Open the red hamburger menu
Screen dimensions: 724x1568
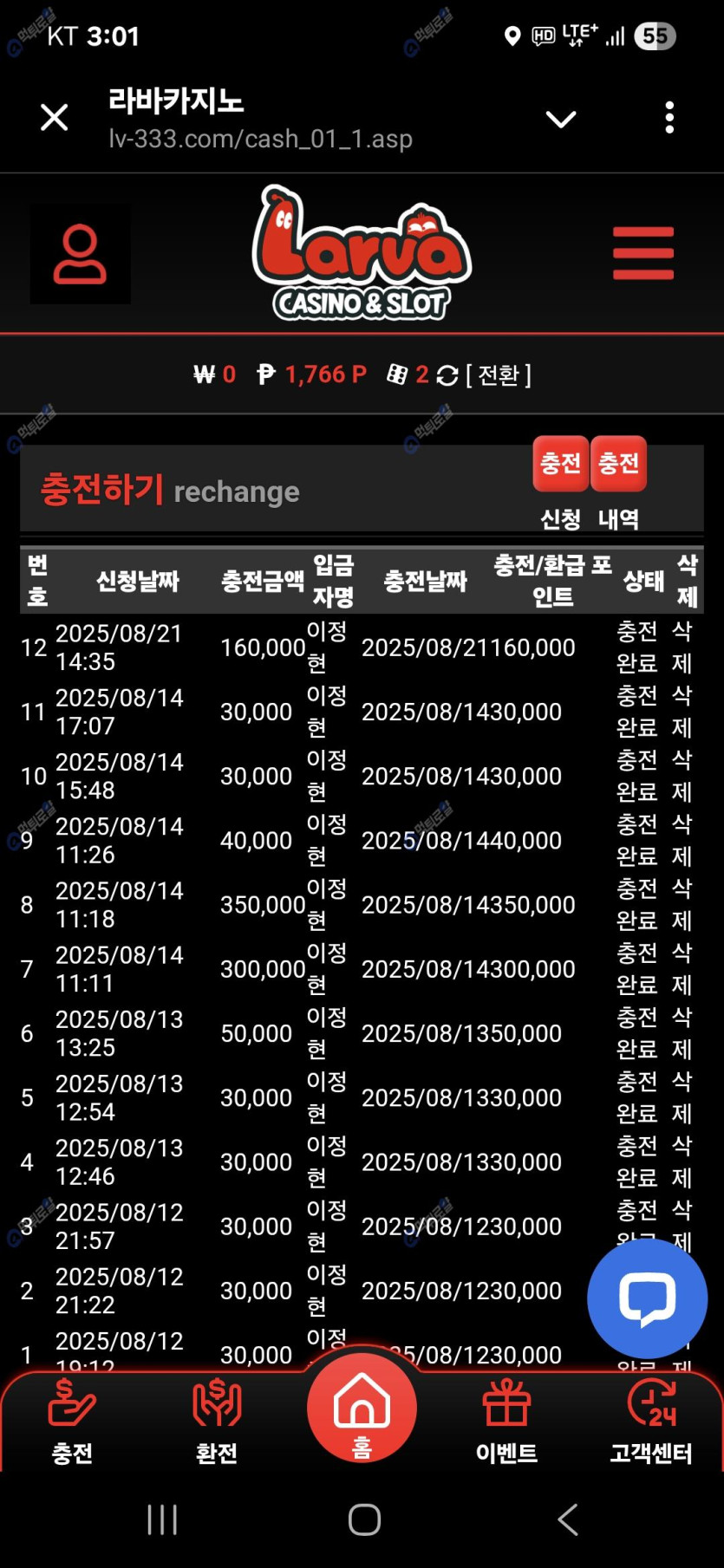point(642,253)
